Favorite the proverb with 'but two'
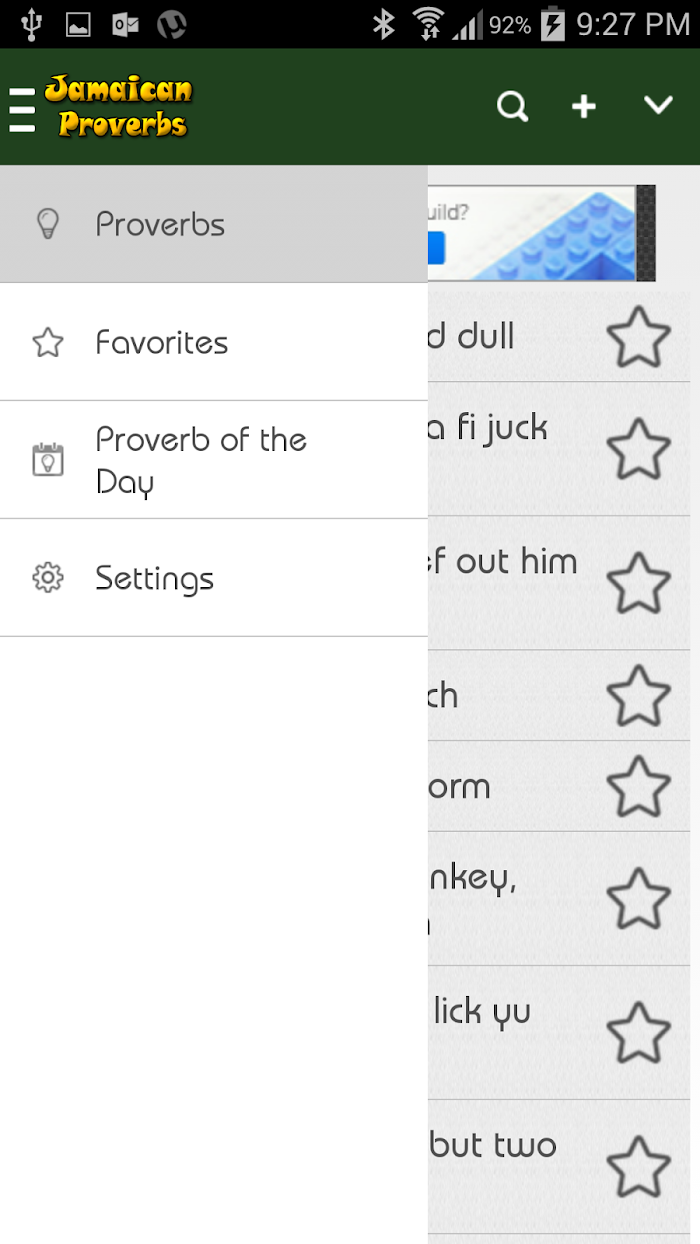This screenshot has width=700, height=1244. coord(639,1167)
